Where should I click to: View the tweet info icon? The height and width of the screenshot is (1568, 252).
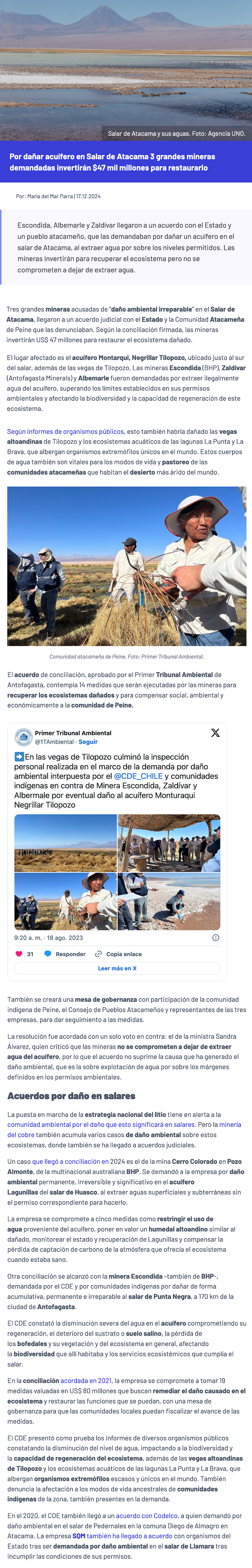tap(215, 938)
